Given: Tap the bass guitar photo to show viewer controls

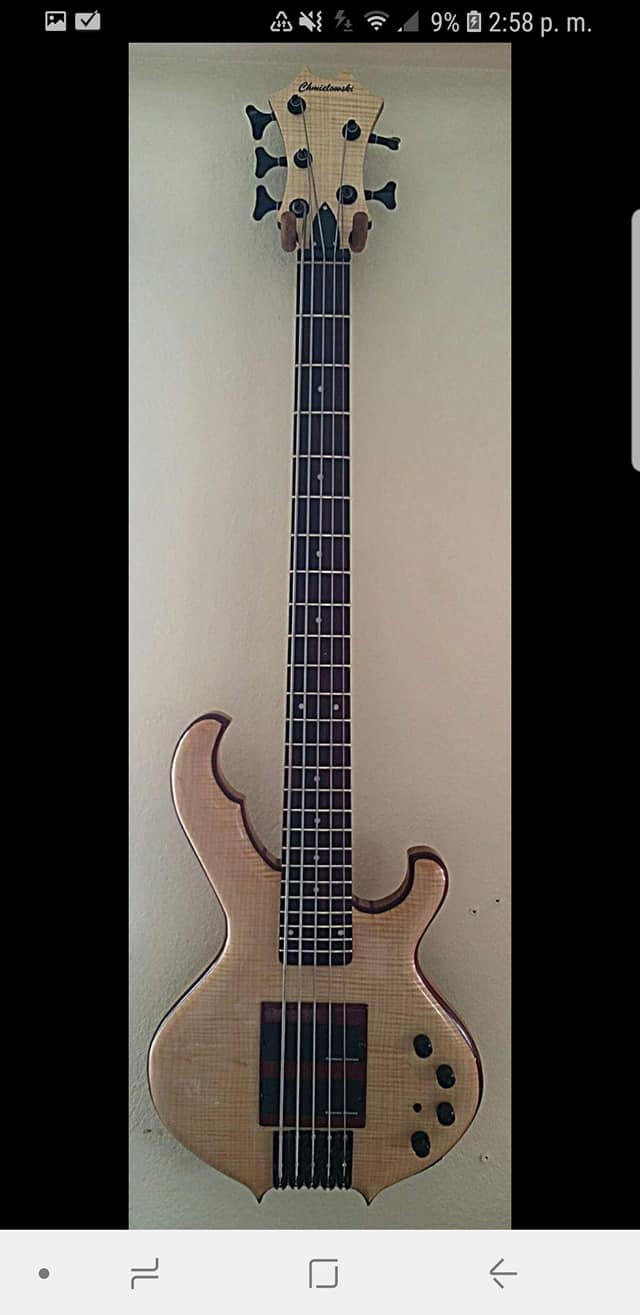Looking at the screenshot, I should point(320,640).
